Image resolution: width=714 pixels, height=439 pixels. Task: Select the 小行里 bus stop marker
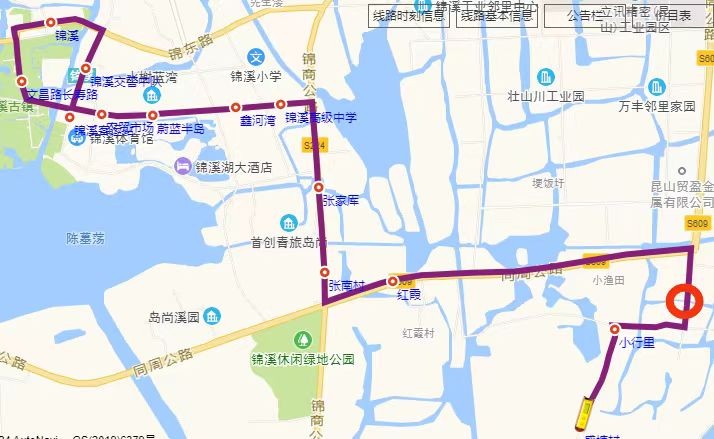(614, 328)
